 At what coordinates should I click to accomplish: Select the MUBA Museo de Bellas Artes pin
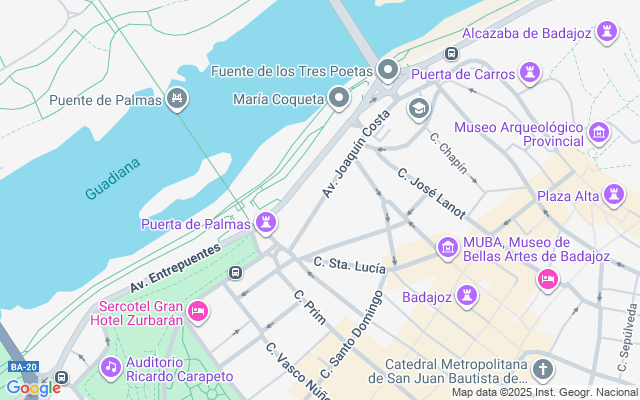[x=448, y=248]
